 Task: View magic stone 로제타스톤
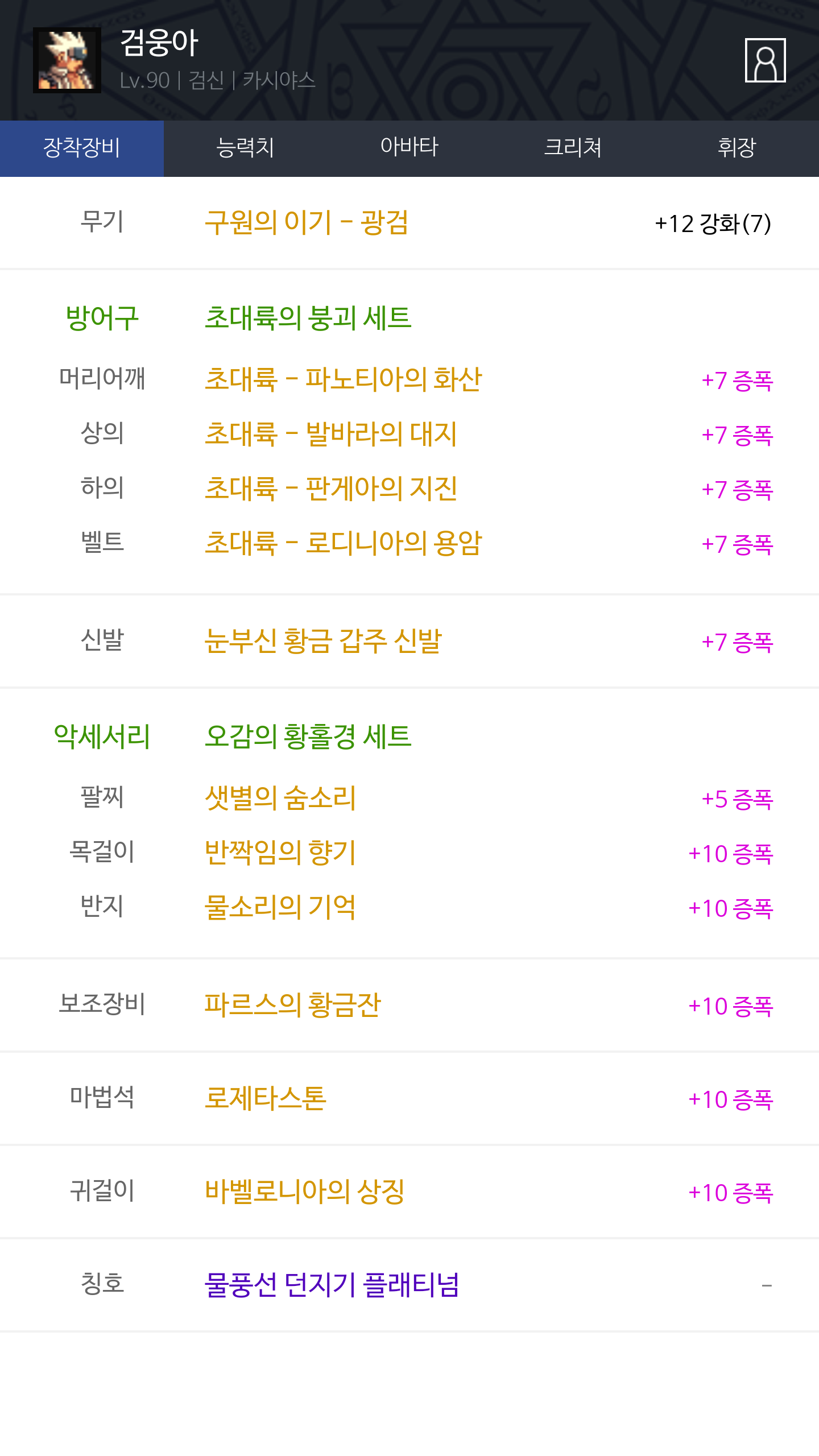[266, 1098]
